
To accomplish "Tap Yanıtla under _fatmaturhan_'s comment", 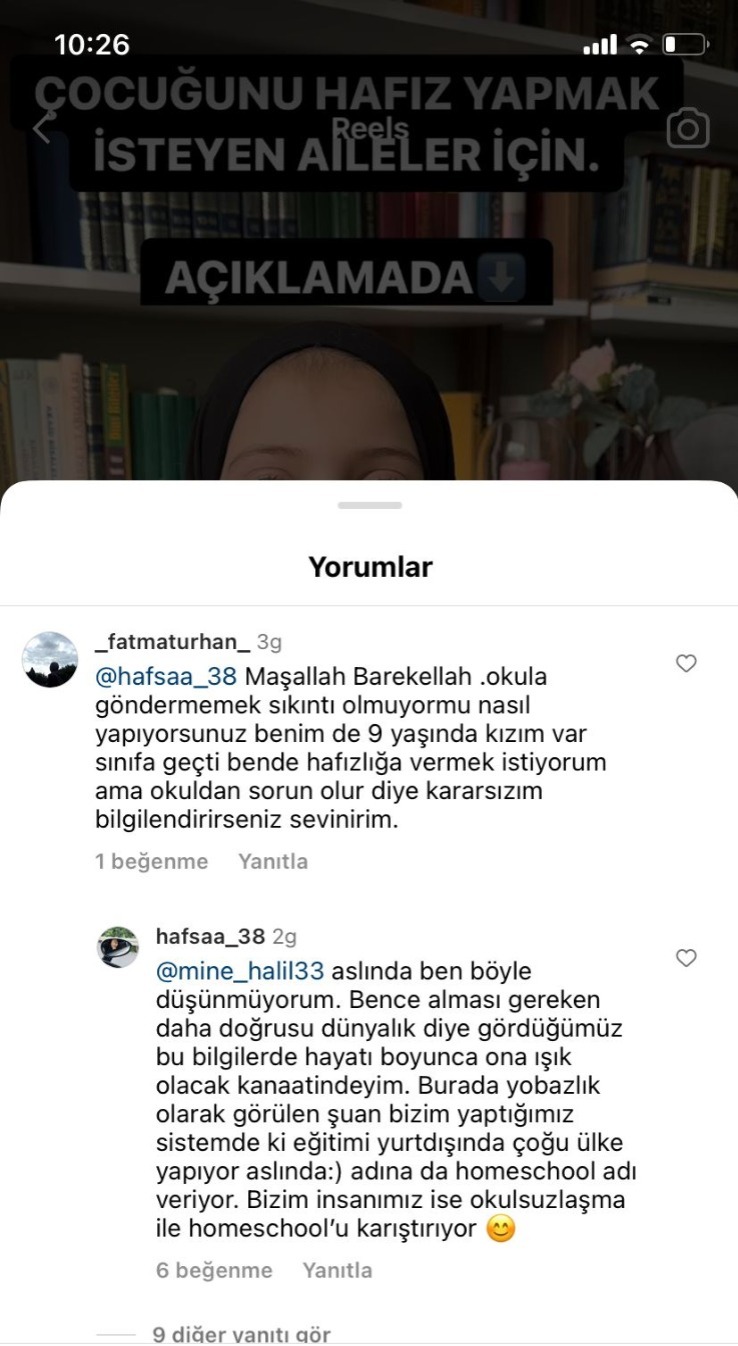I will 272,861.
